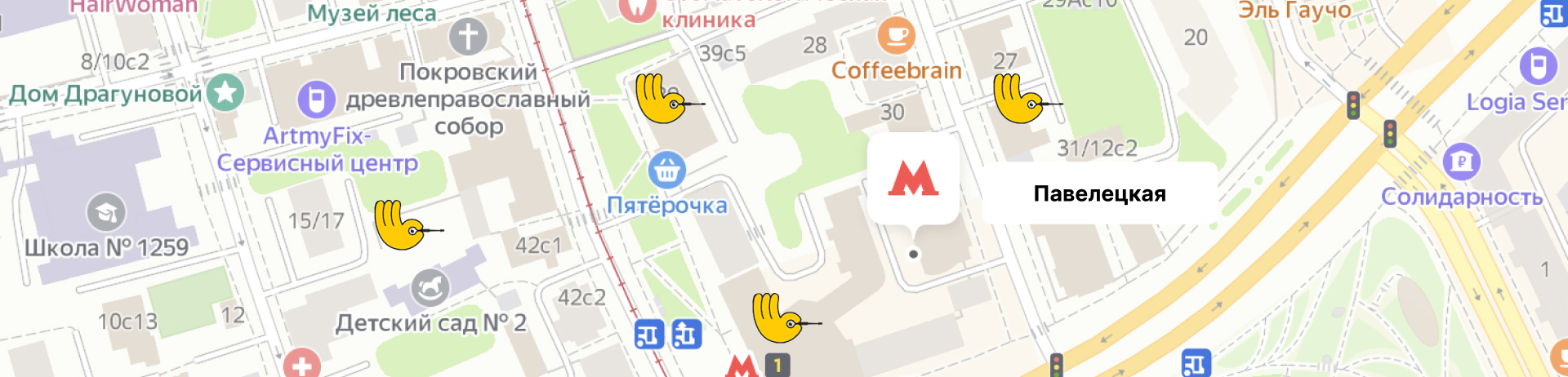This screenshot has width=1568, height=377.
Task: Open the Солидарность bank pin
Action: (1461, 162)
